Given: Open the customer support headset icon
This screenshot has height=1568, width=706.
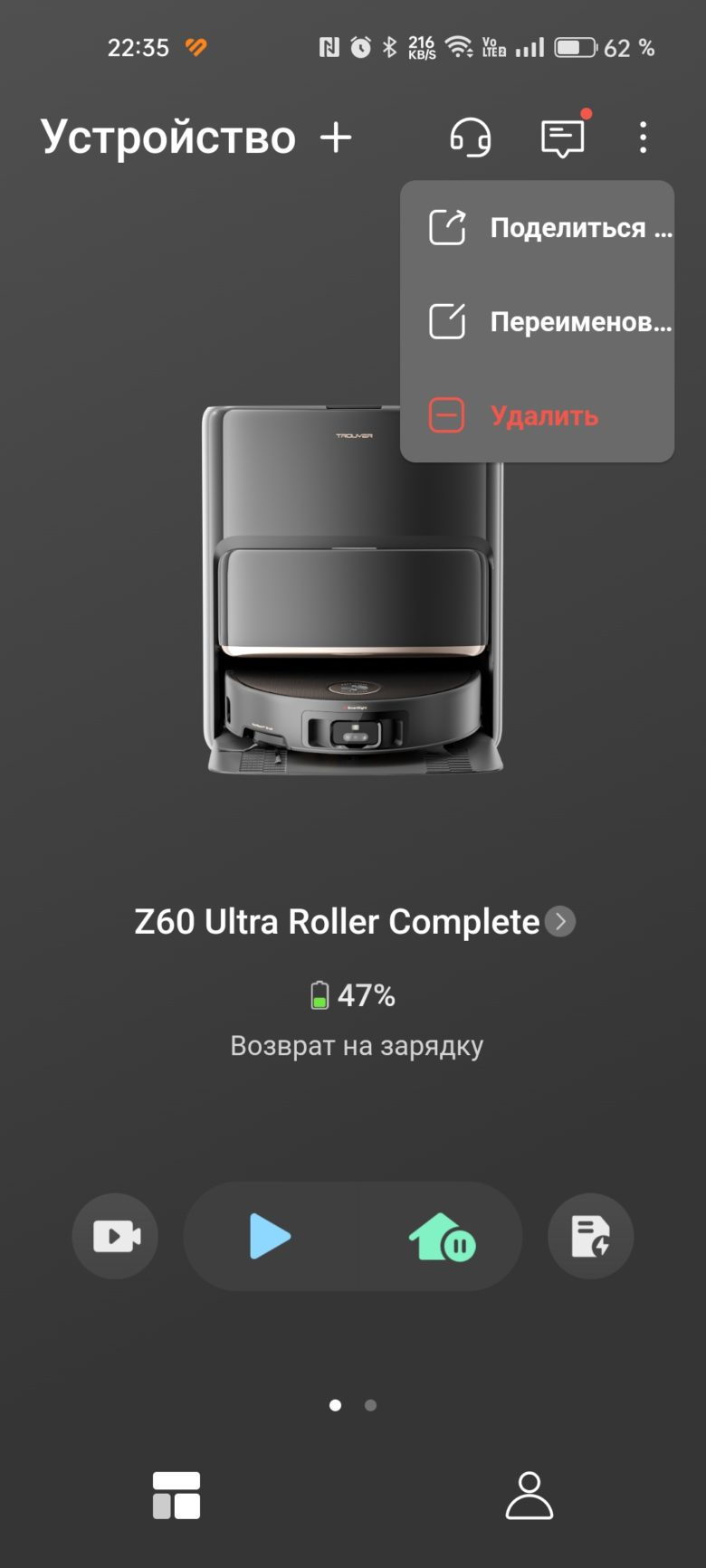Looking at the screenshot, I should (x=469, y=137).
